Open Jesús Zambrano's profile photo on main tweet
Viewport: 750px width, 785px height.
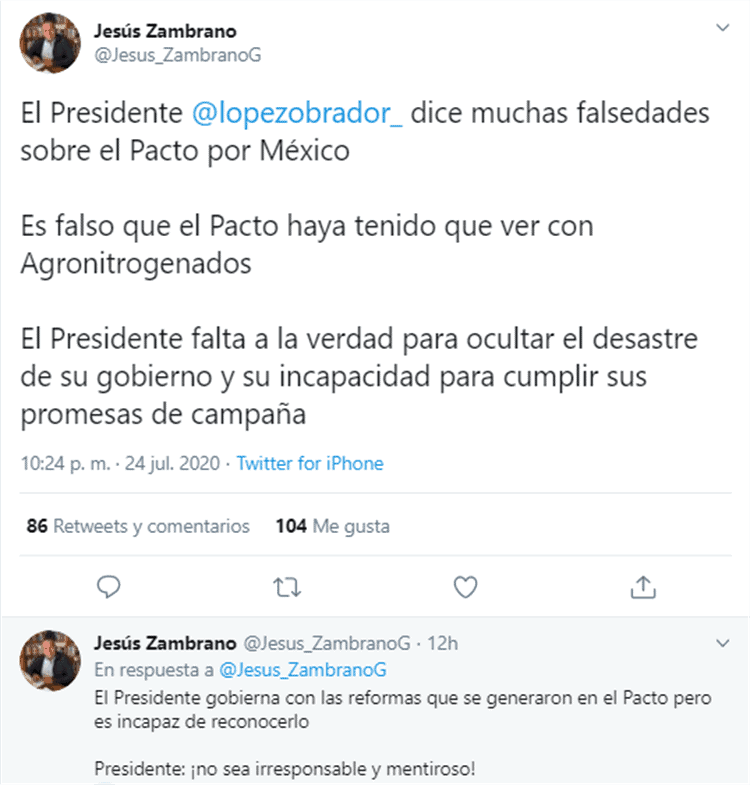tap(49, 43)
